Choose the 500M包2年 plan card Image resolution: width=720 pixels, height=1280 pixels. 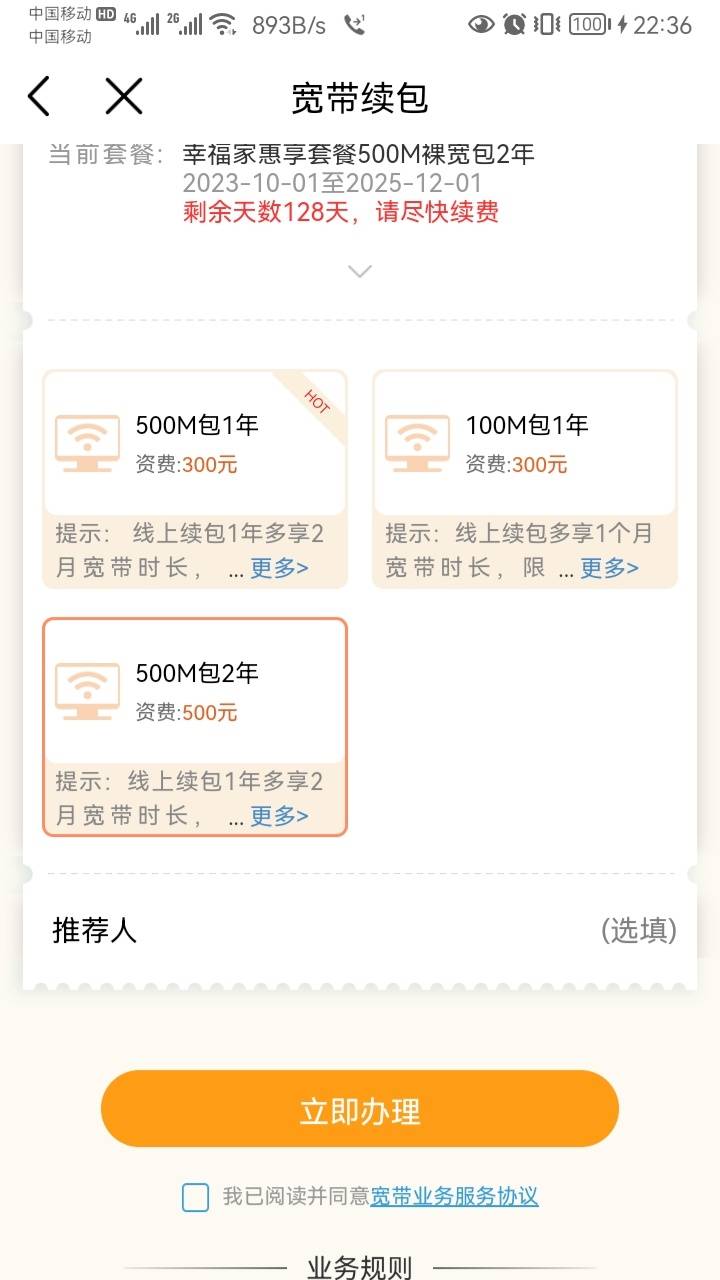(x=195, y=727)
